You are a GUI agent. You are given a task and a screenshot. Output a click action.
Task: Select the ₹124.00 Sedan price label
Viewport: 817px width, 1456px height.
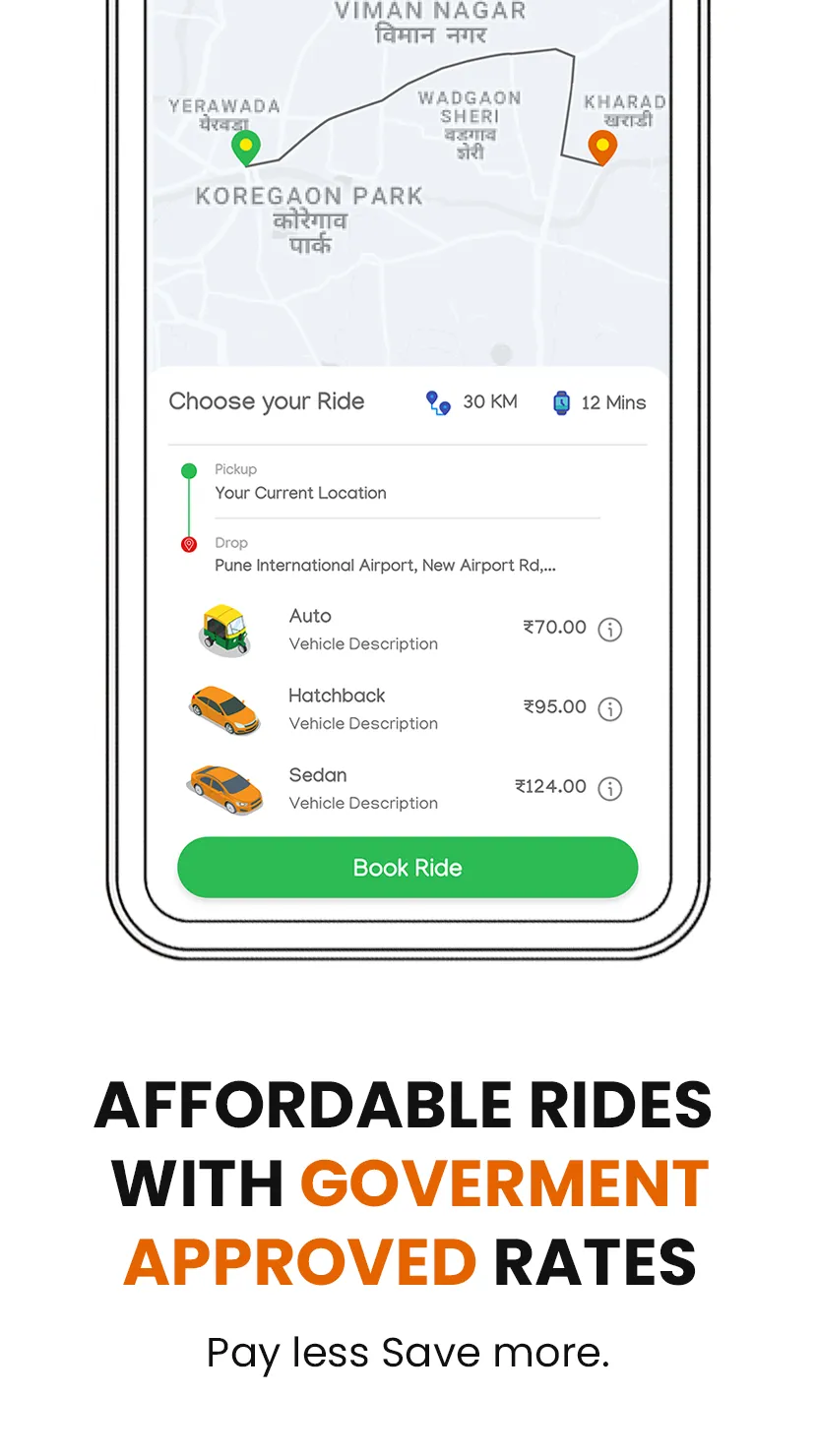[551, 787]
